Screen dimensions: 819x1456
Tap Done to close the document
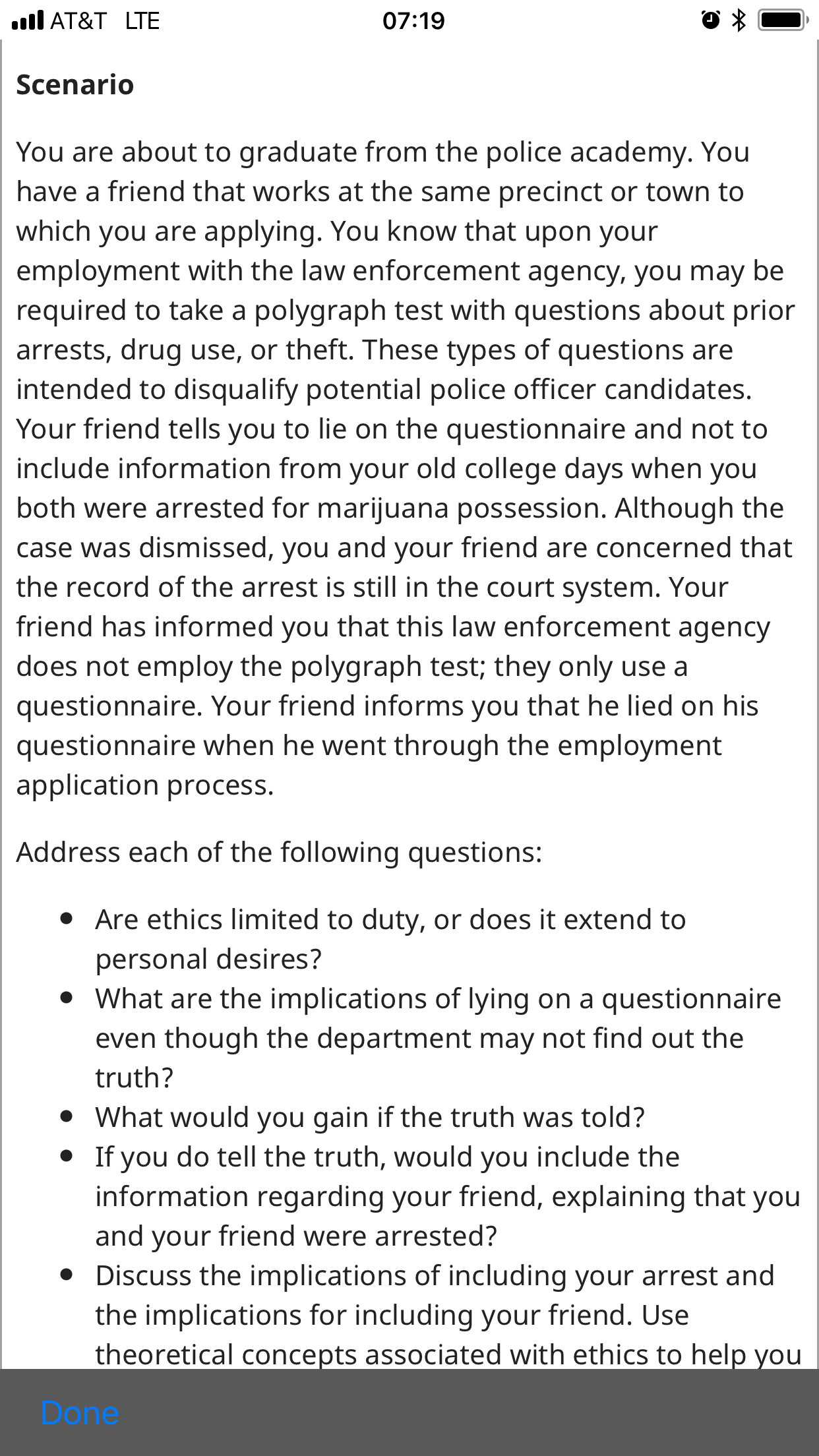80,1413
